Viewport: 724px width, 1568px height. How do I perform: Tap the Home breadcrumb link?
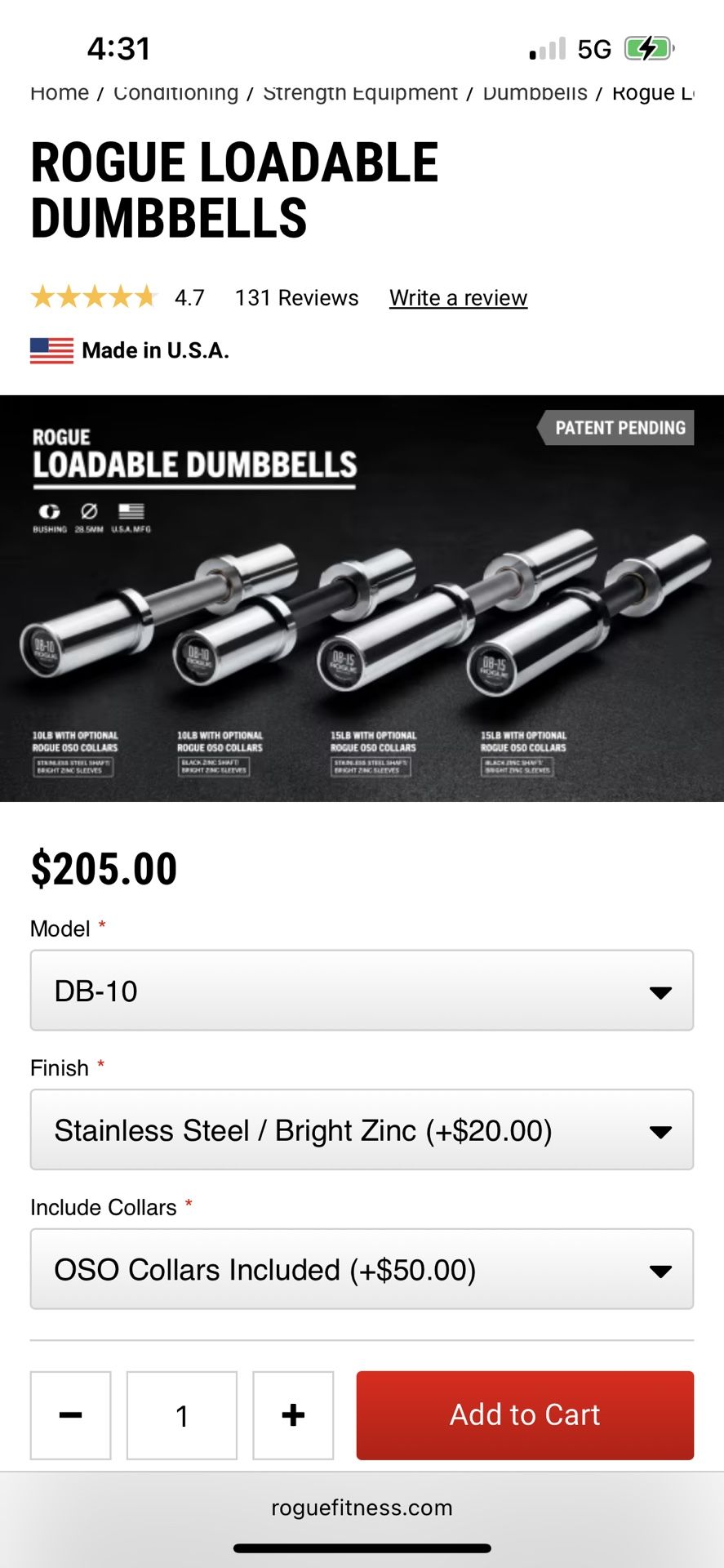(60, 93)
